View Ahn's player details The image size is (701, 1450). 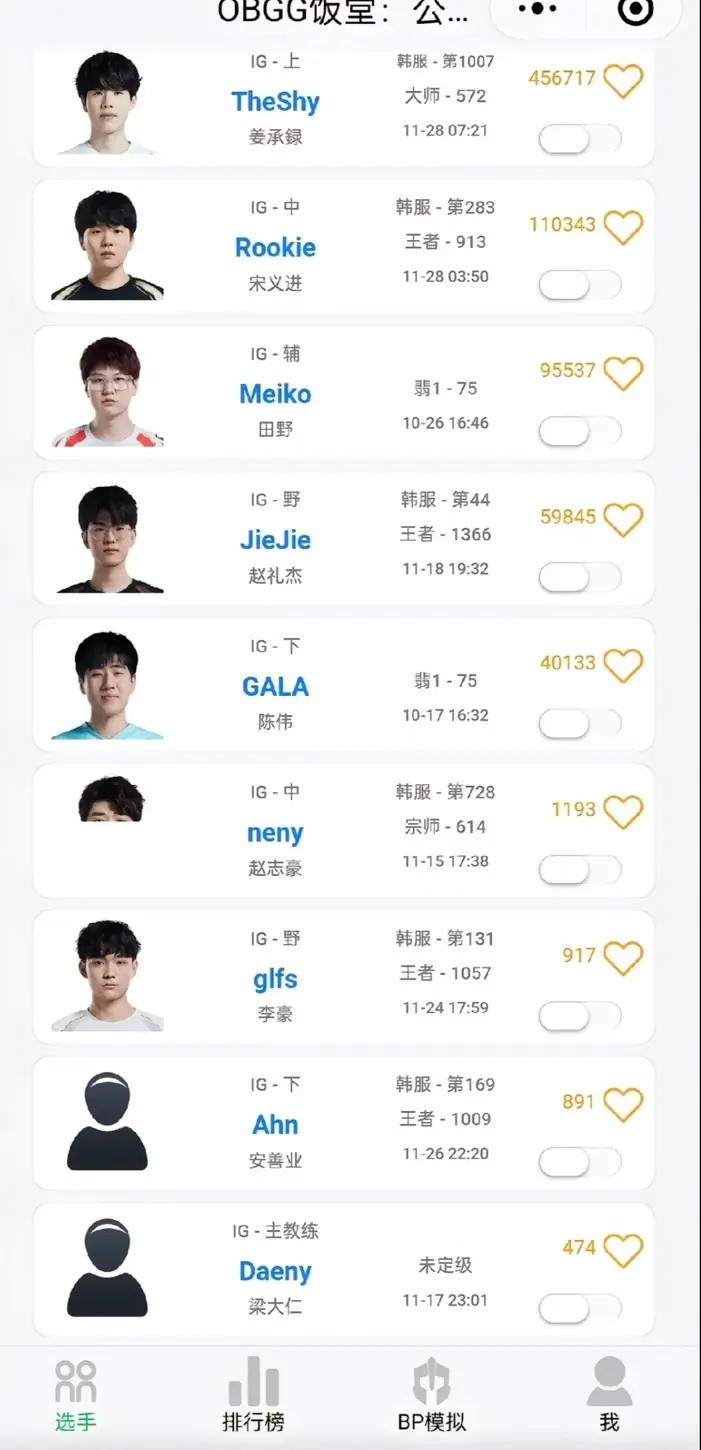275,1124
